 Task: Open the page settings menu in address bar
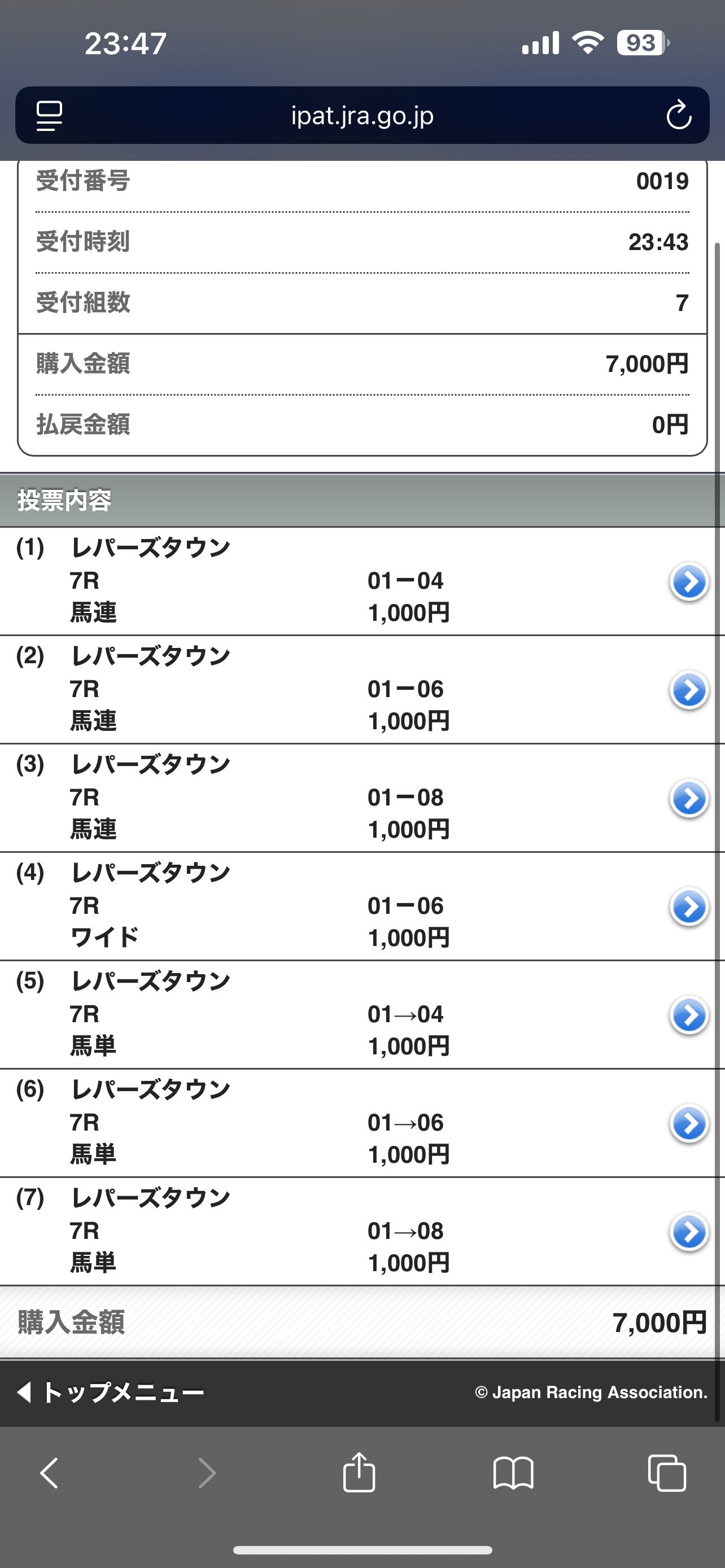(x=49, y=115)
